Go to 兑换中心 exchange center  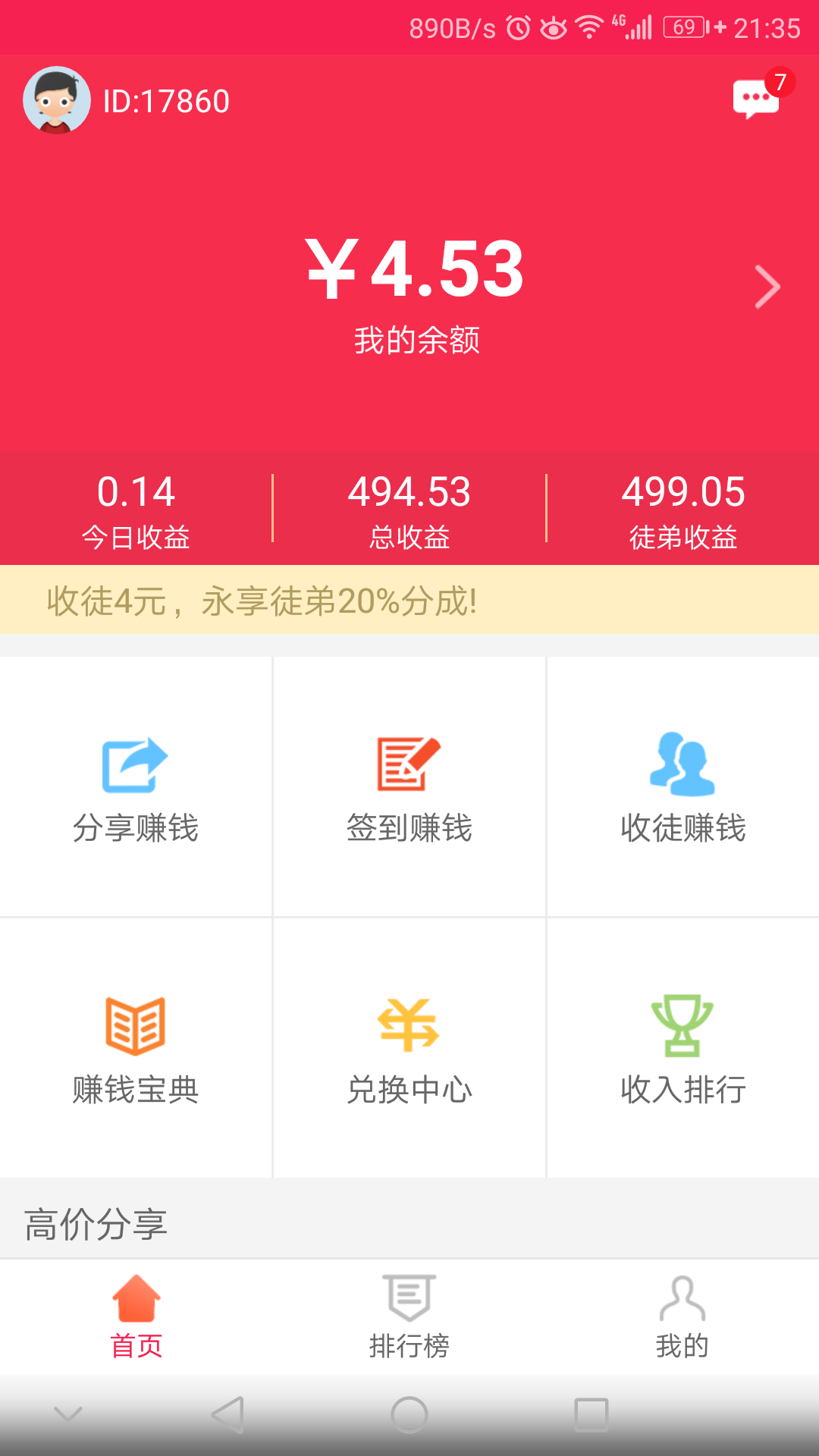click(409, 1049)
